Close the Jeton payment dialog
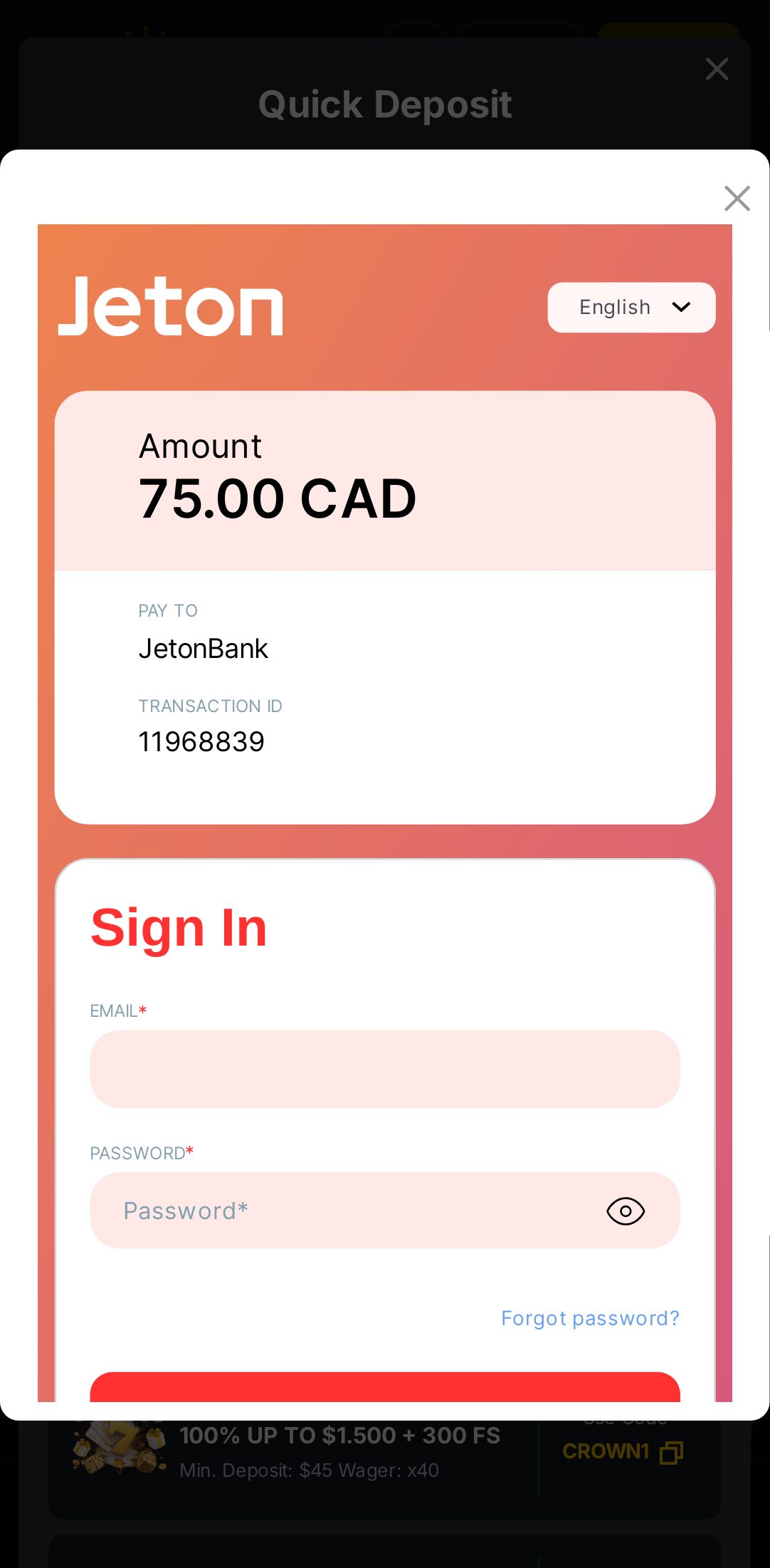770x1568 pixels. tap(737, 199)
